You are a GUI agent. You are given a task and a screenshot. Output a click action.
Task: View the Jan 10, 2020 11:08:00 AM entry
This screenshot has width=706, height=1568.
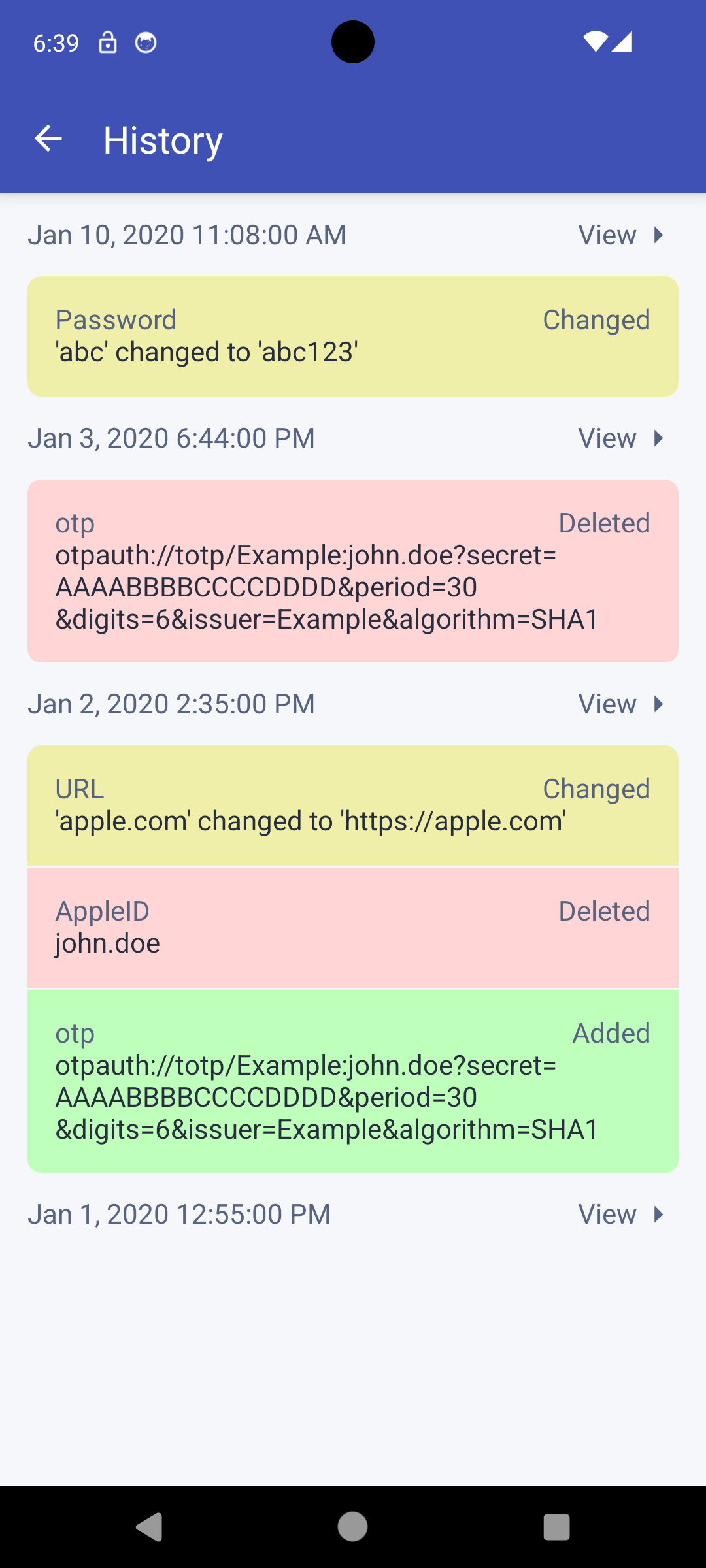621,235
